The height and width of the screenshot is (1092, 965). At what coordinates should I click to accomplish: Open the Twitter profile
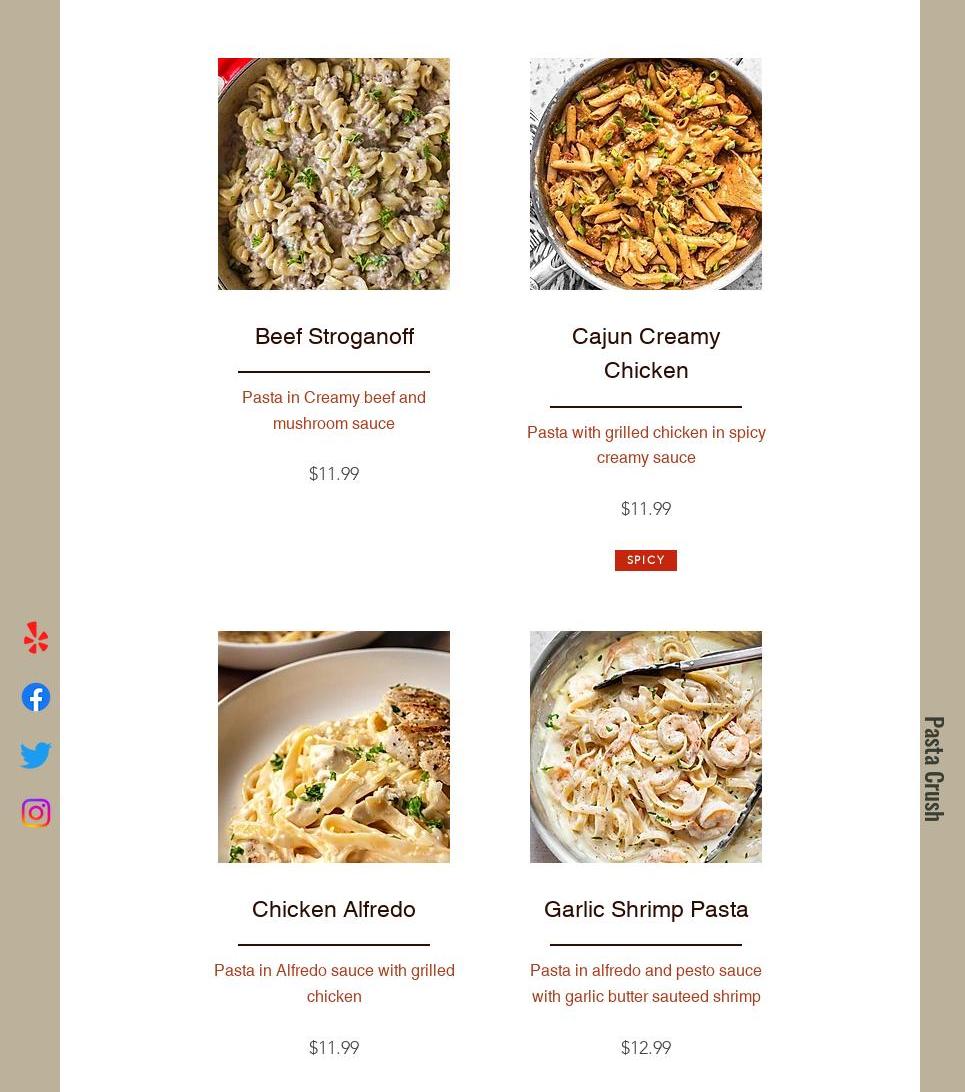36,755
